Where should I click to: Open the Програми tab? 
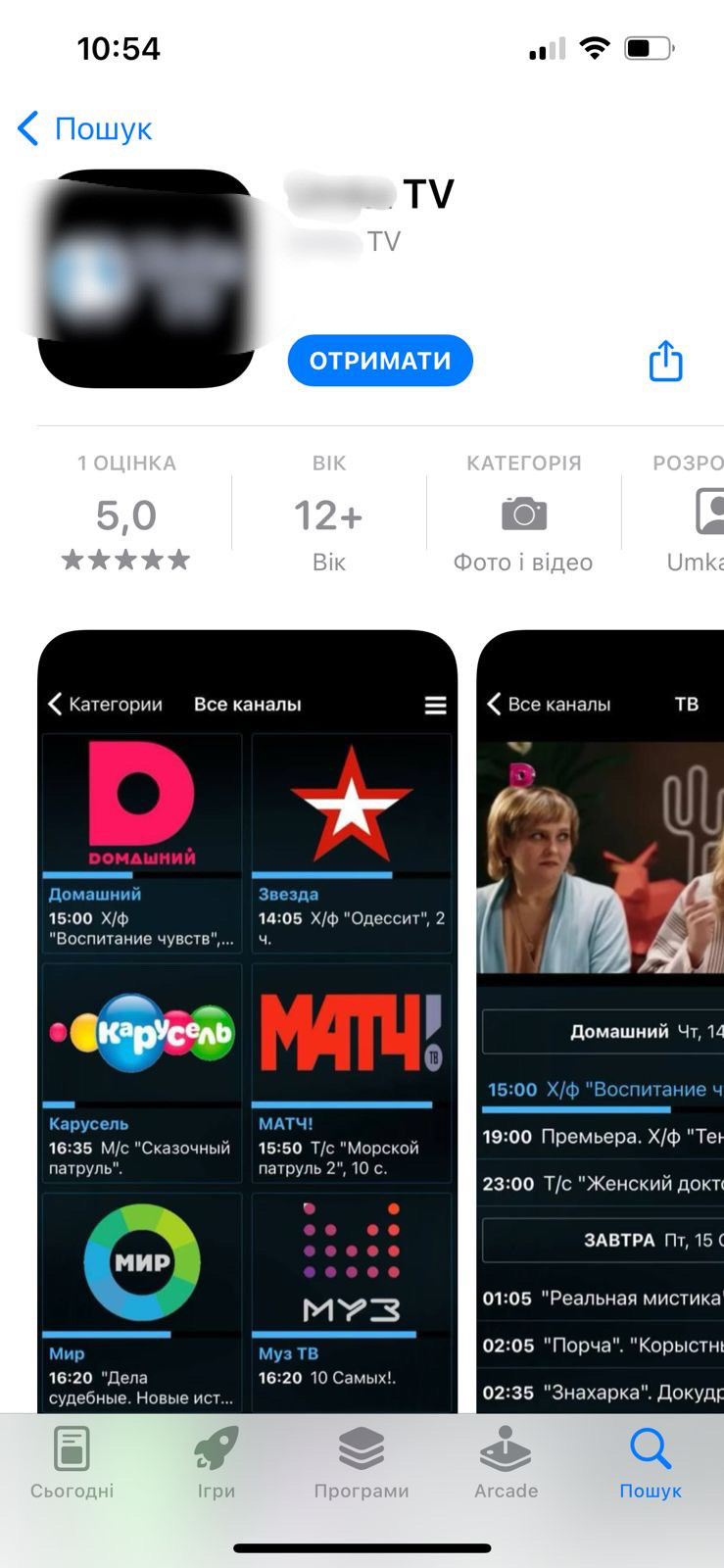(x=362, y=1462)
